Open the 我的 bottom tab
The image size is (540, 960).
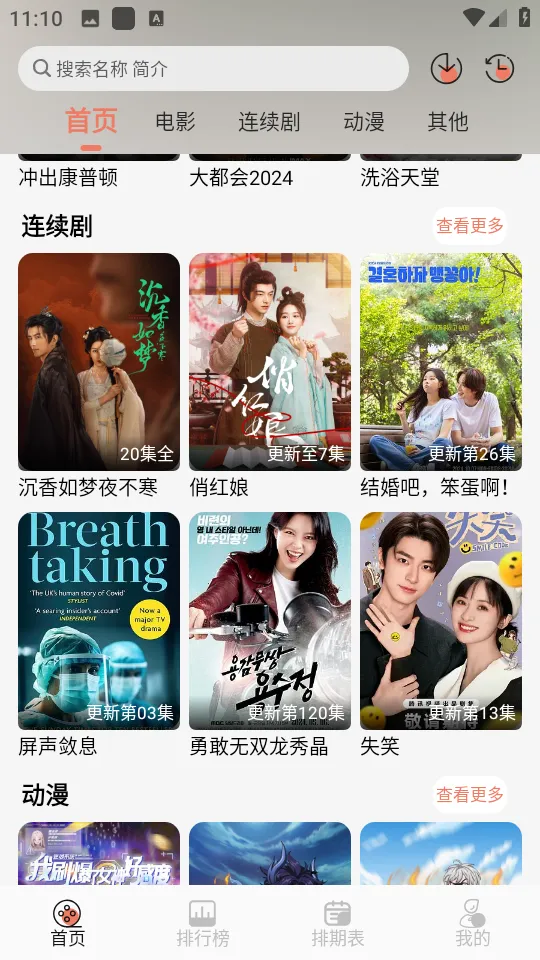pyautogui.click(x=472, y=923)
